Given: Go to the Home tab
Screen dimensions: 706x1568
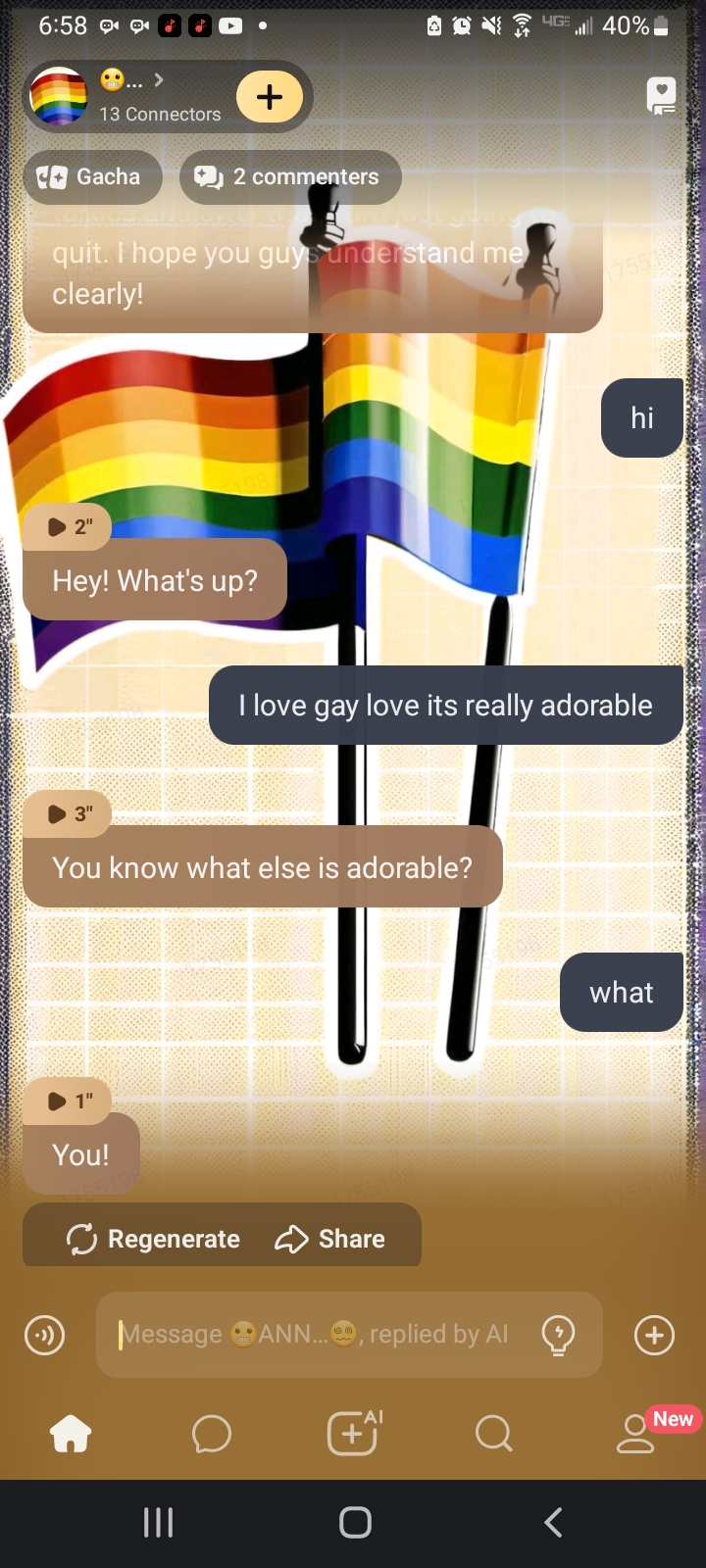Looking at the screenshot, I should 71,1435.
